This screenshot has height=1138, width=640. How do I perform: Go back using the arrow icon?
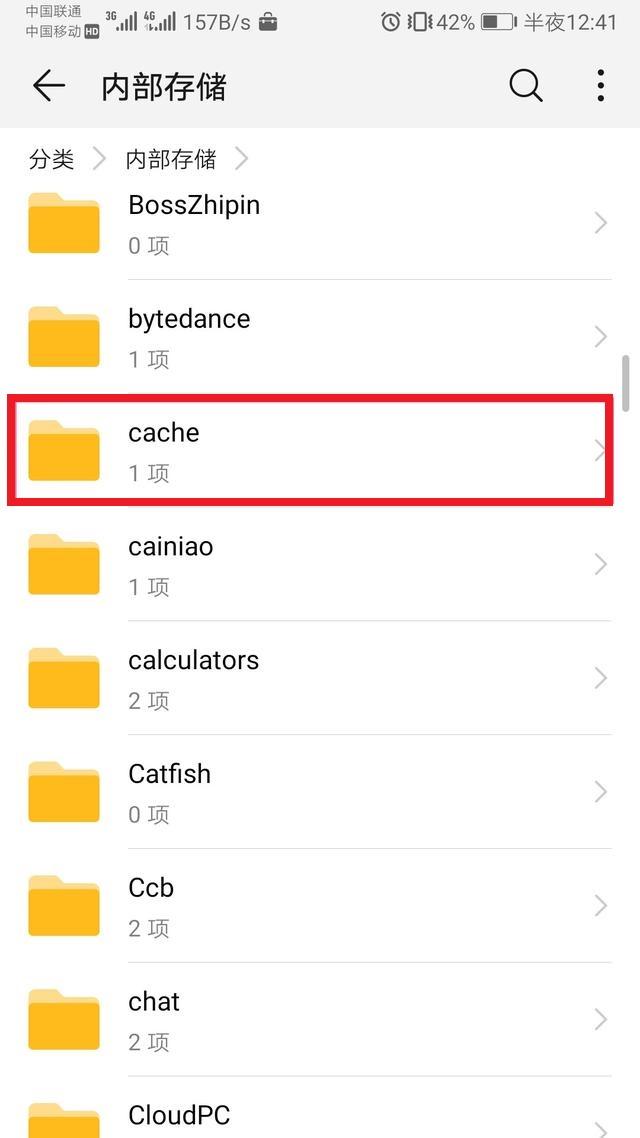pyautogui.click(x=48, y=86)
